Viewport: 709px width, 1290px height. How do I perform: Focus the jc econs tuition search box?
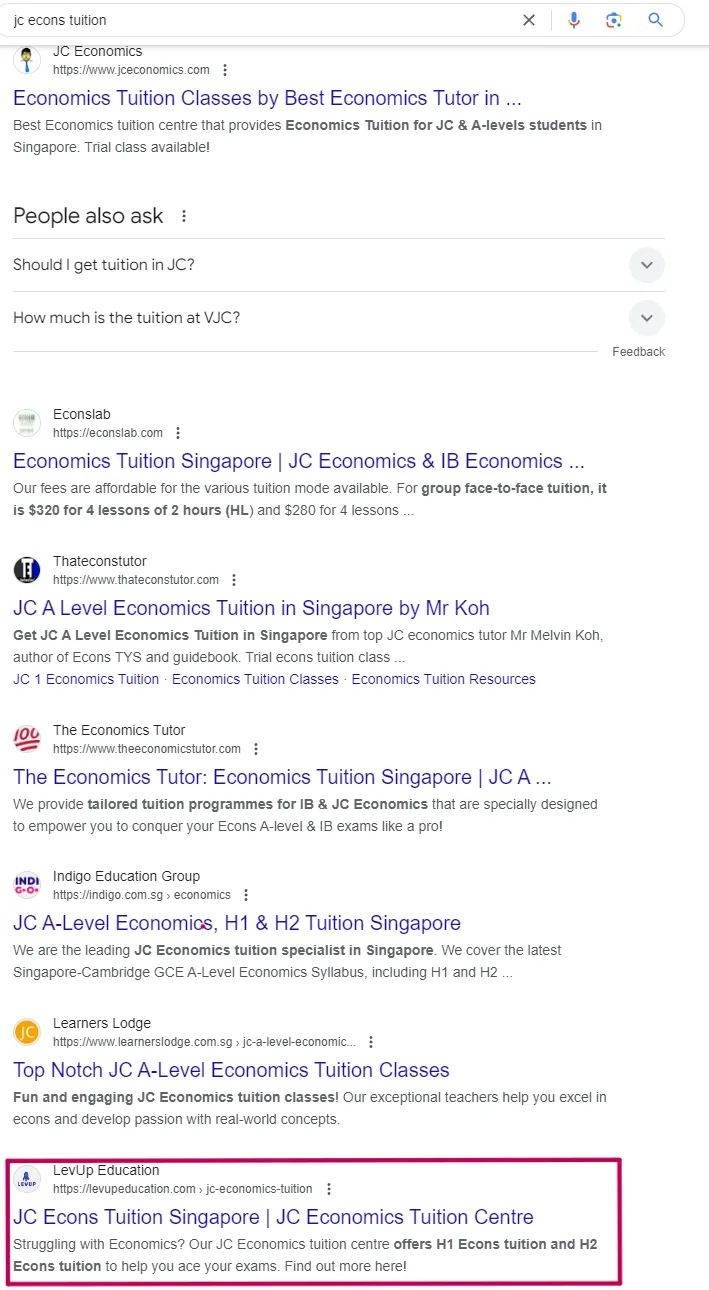click(x=260, y=20)
